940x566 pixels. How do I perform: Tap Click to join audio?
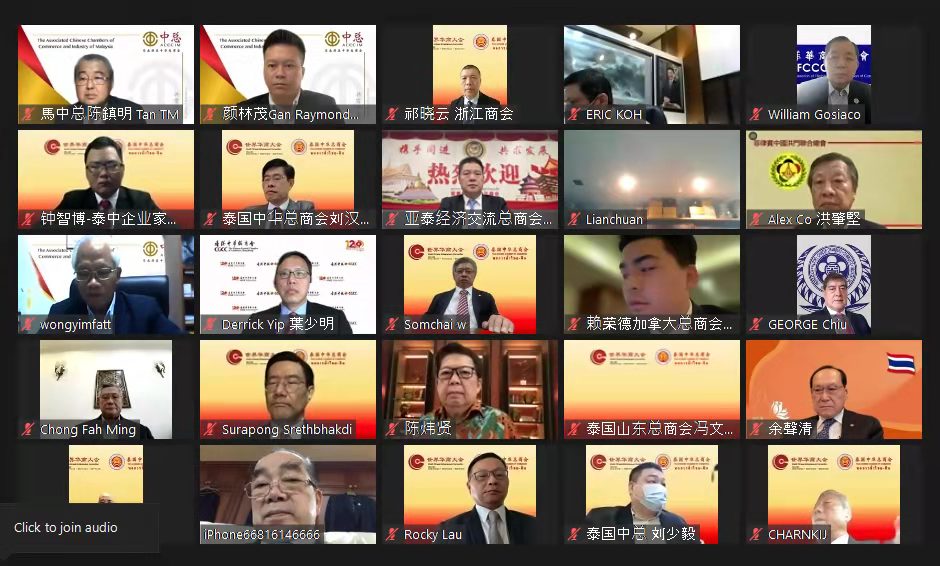(x=66, y=527)
